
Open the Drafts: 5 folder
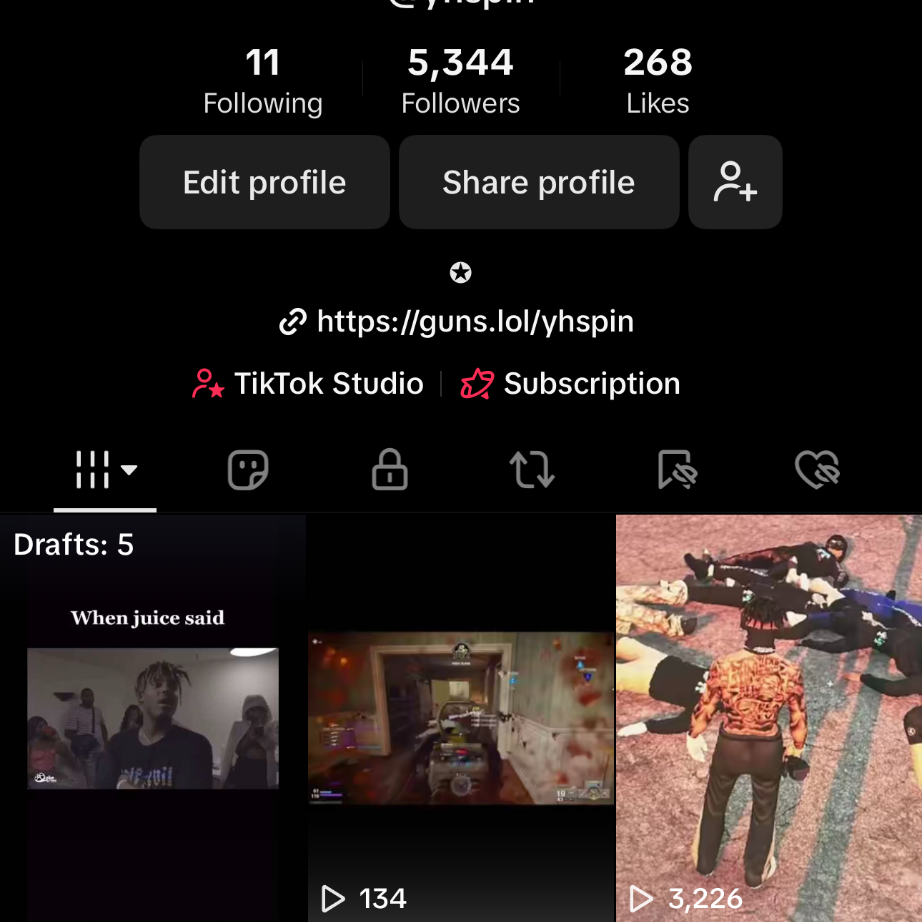tap(152, 718)
